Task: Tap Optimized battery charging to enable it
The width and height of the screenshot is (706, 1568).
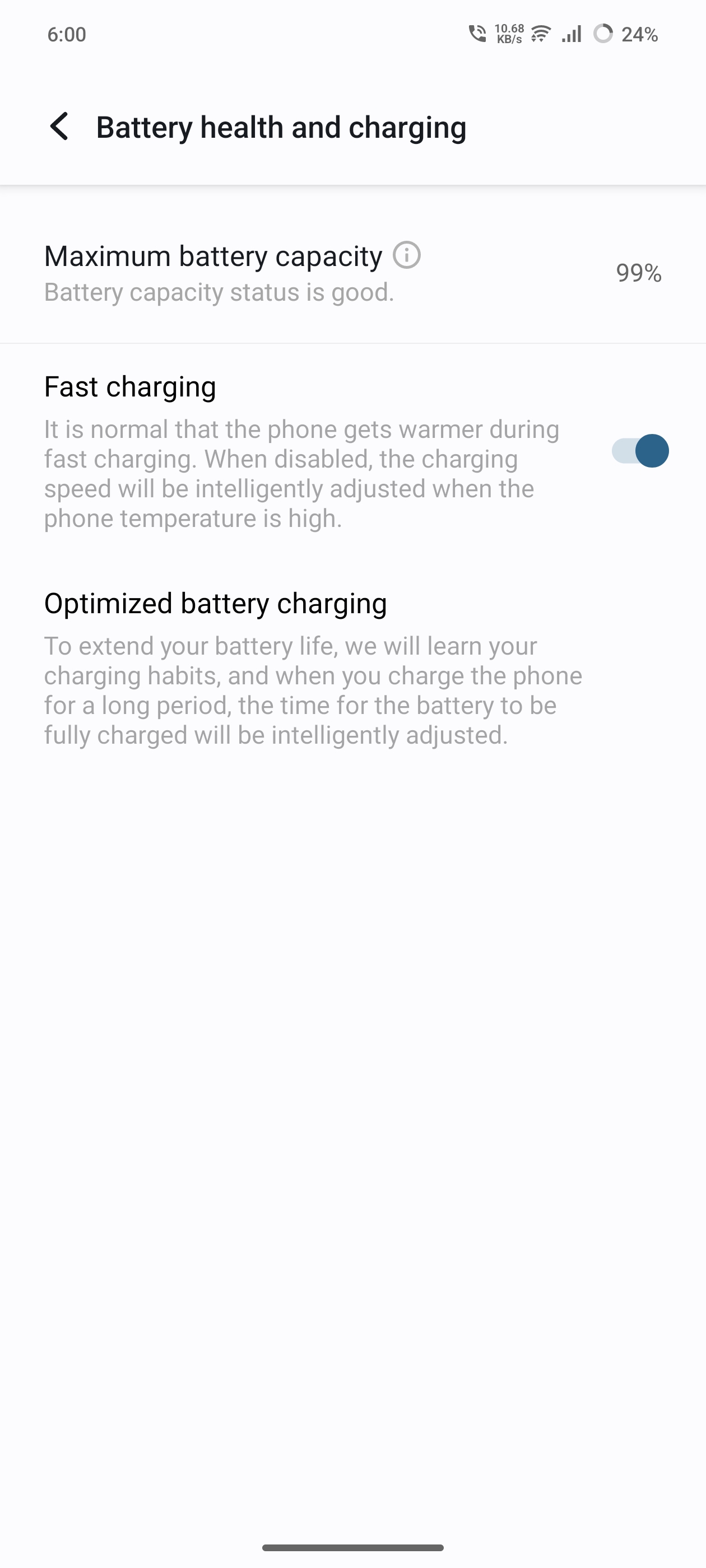Action: coord(216,603)
